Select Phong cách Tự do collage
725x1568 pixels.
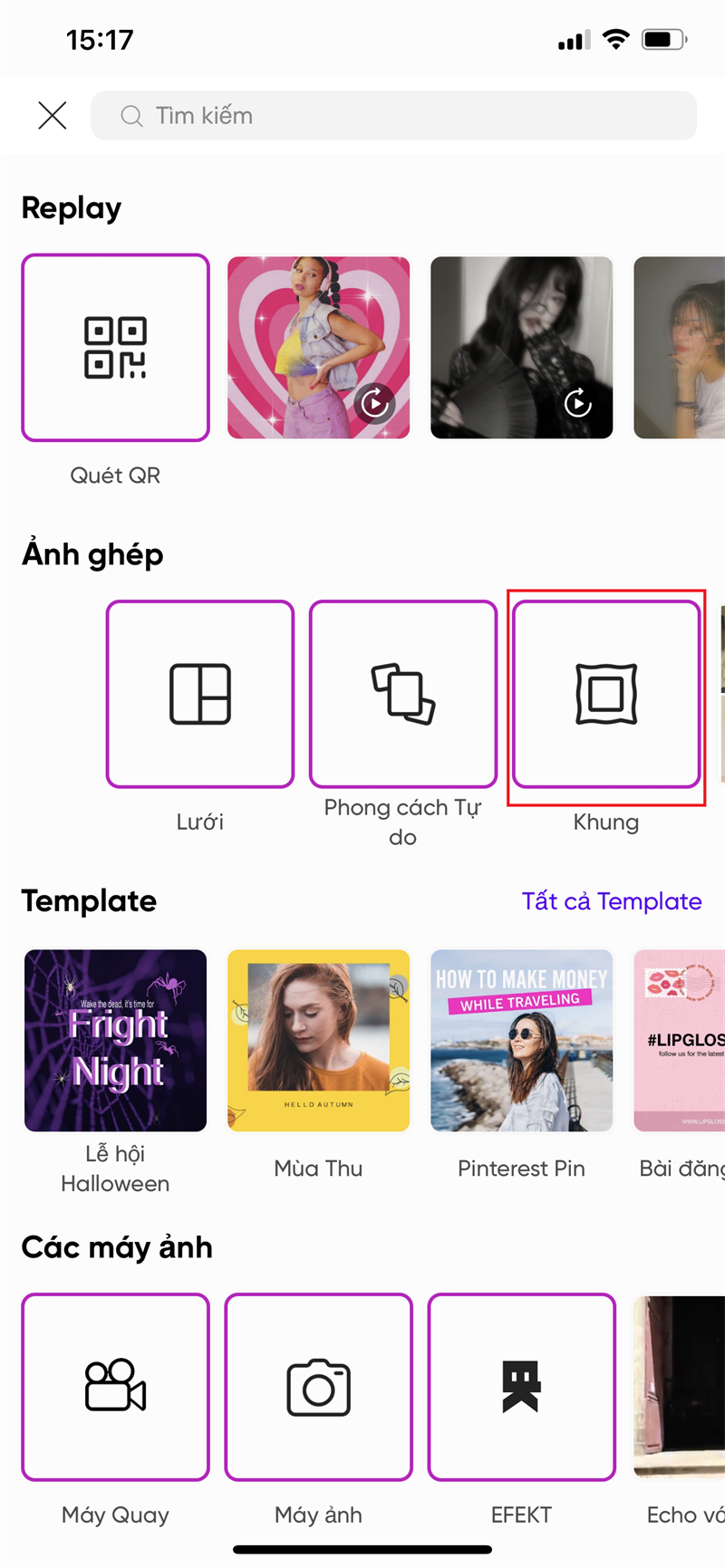[403, 694]
